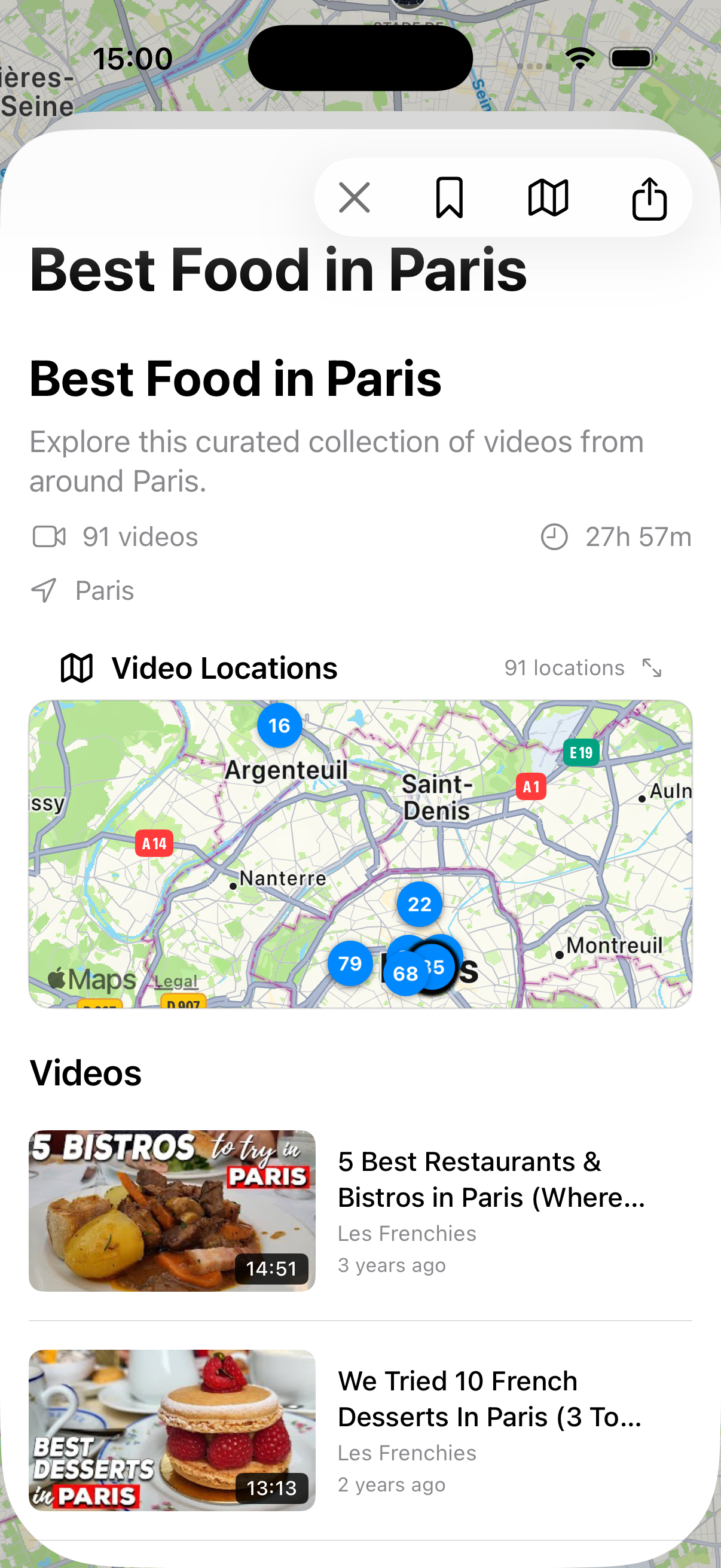This screenshot has width=721, height=1568.
Task: Expand the truncated French Desserts video title
Action: coord(490,1399)
